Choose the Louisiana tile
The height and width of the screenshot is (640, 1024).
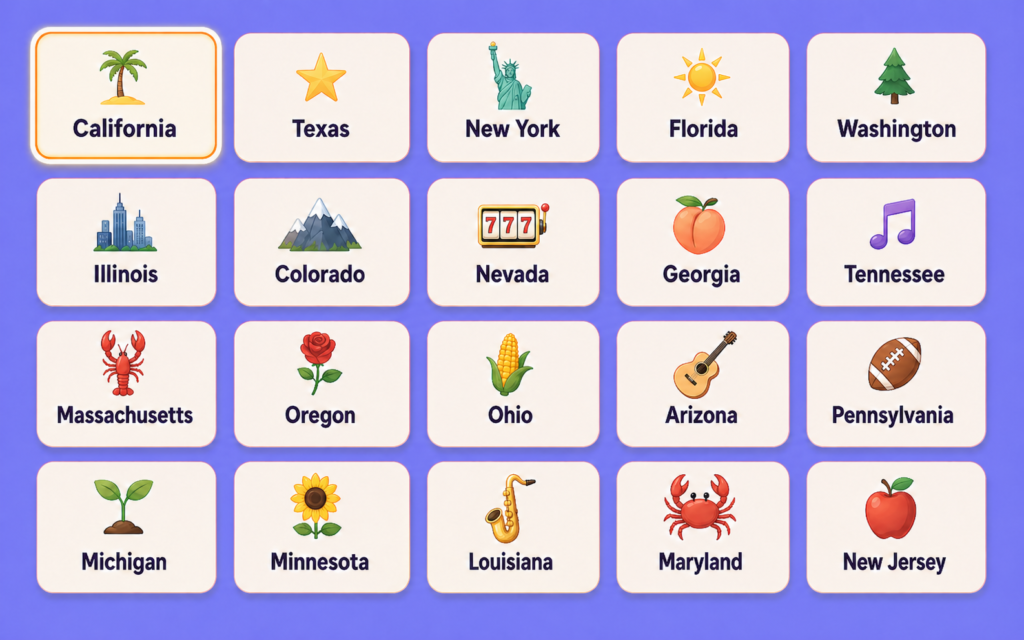point(513,527)
